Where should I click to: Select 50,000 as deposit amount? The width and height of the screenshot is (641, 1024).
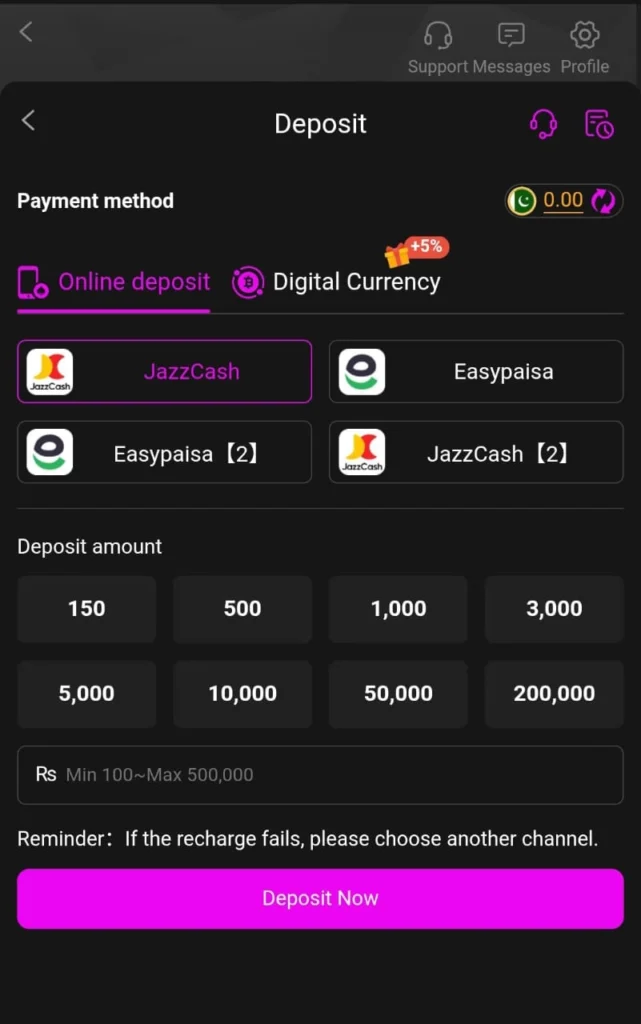click(398, 693)
